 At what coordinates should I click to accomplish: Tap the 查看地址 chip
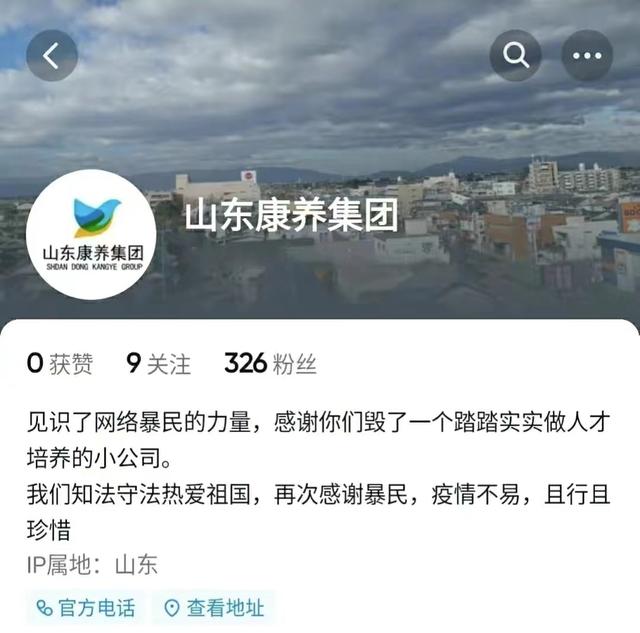(213, 607)
